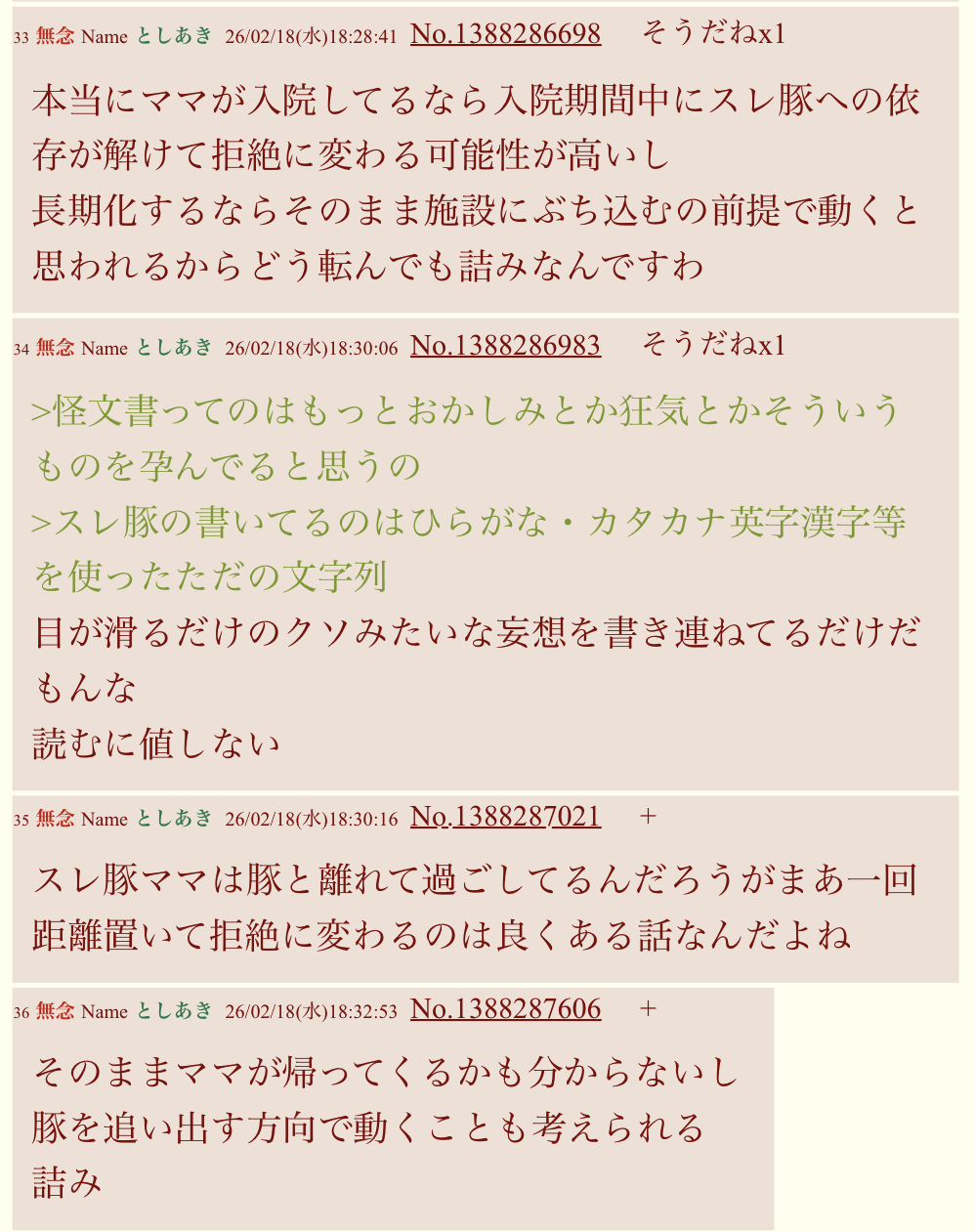
Task: Tap the + agree link on post 36
Action: pos(647,1009)
